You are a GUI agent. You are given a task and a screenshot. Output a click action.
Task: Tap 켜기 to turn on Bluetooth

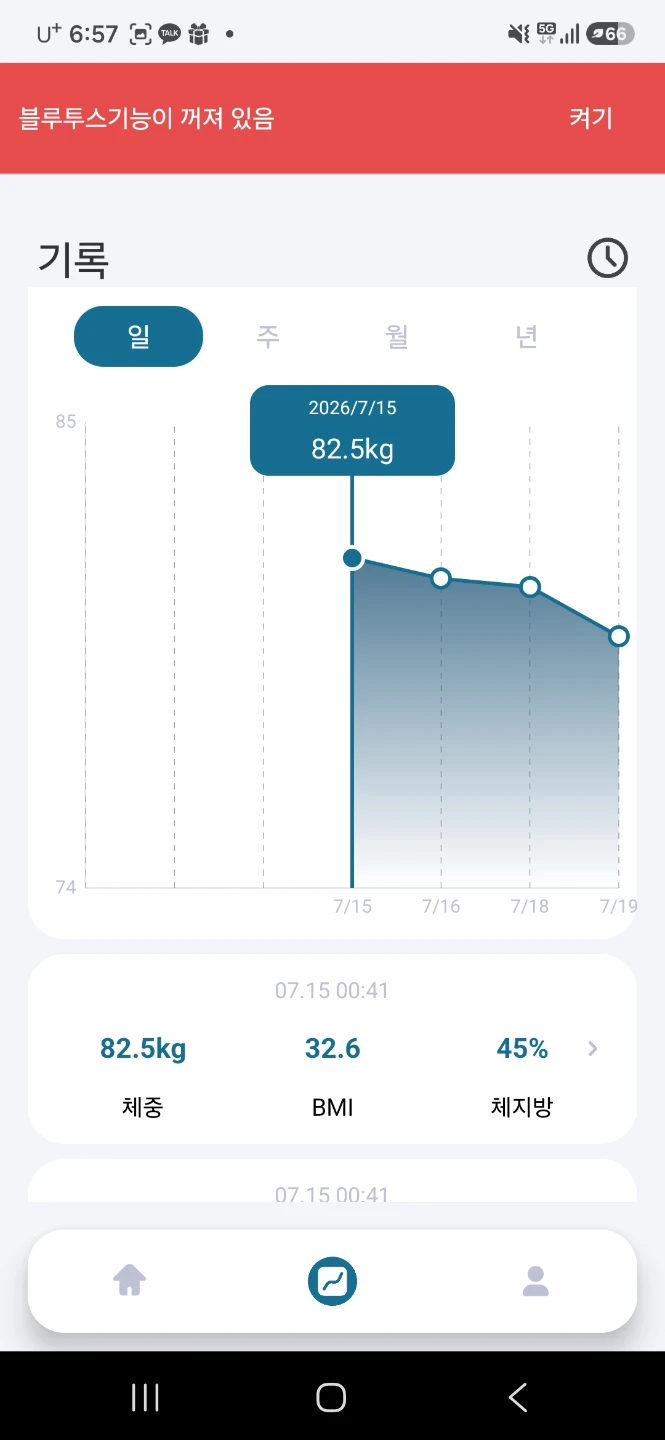tap(590, 118)
